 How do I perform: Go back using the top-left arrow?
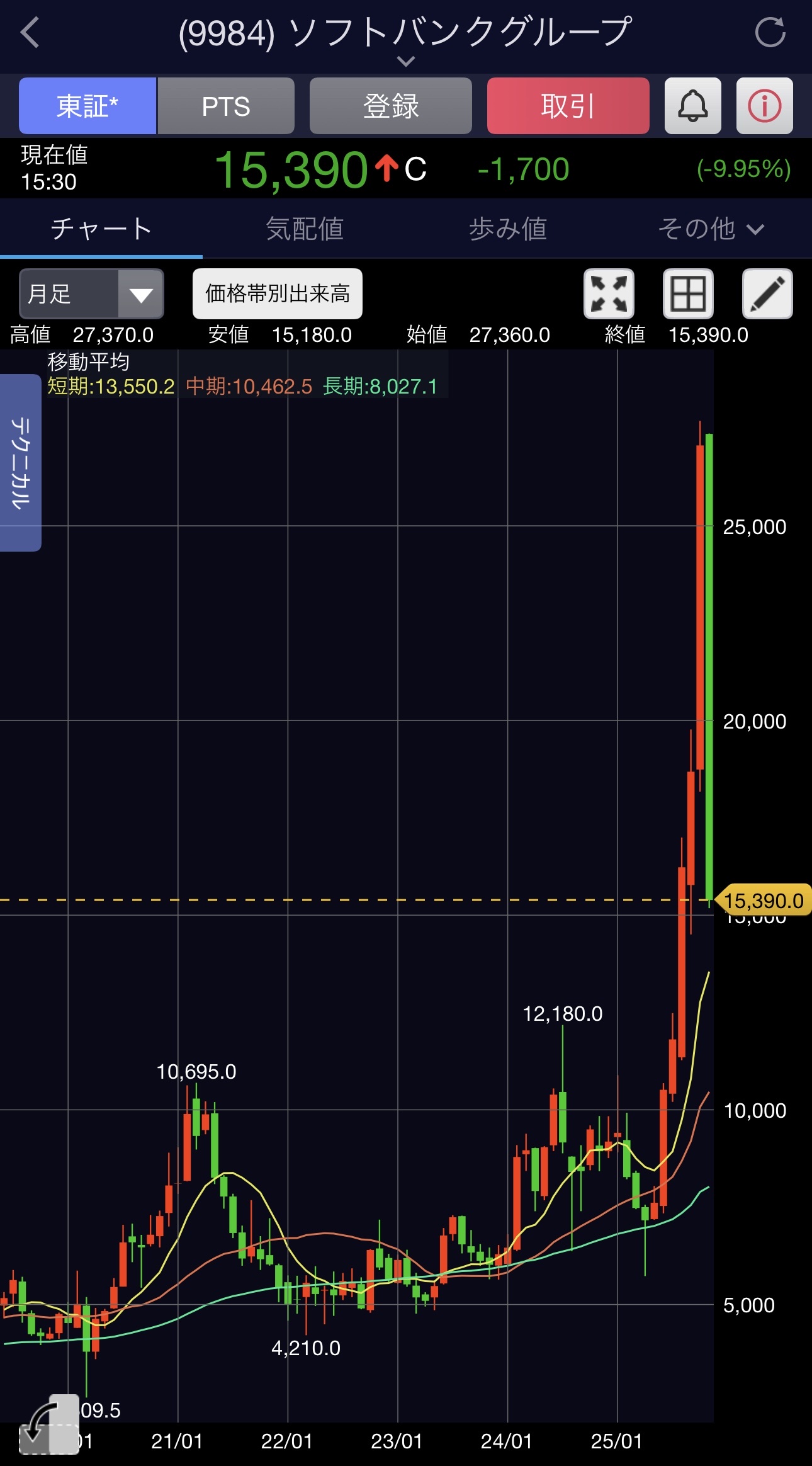[30, 32]
